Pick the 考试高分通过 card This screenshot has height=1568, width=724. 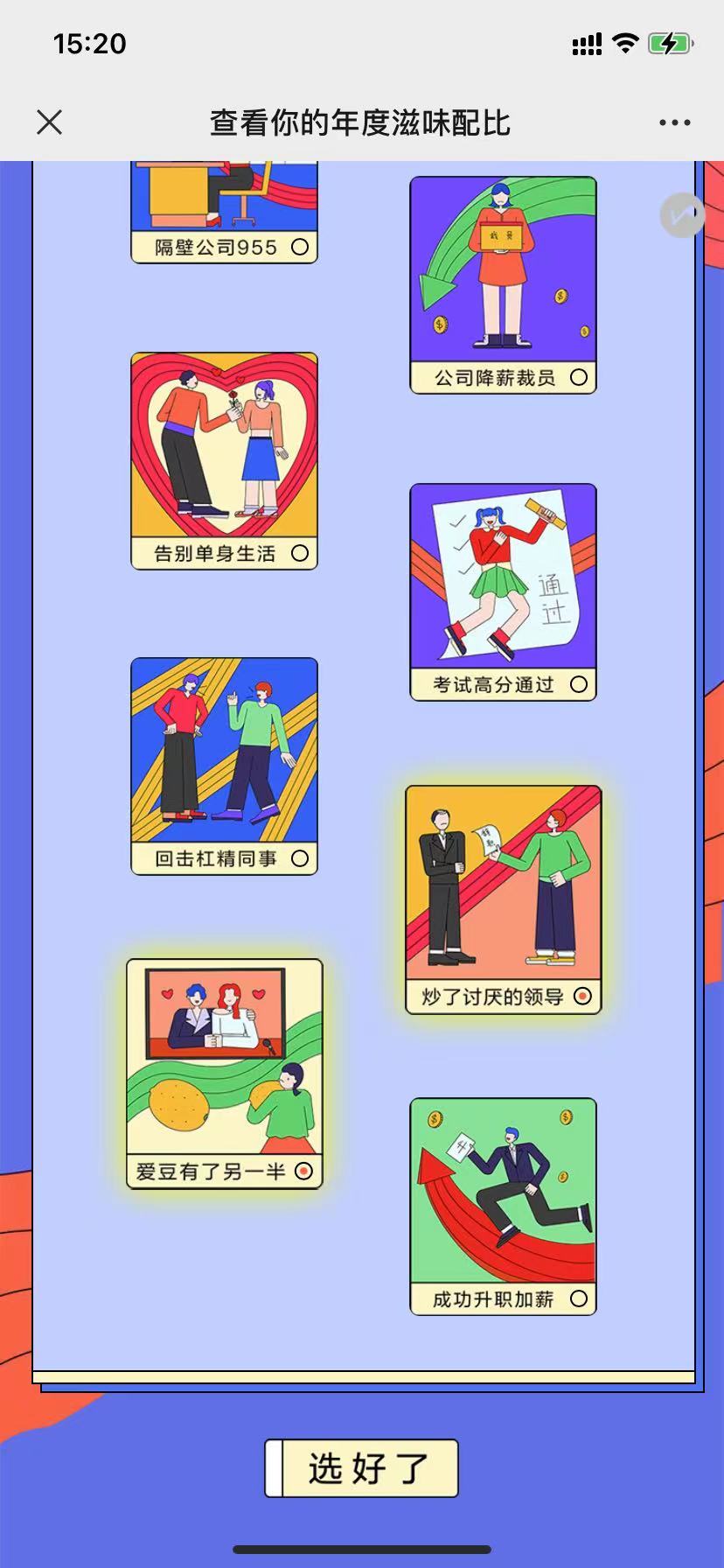[503, 591]
